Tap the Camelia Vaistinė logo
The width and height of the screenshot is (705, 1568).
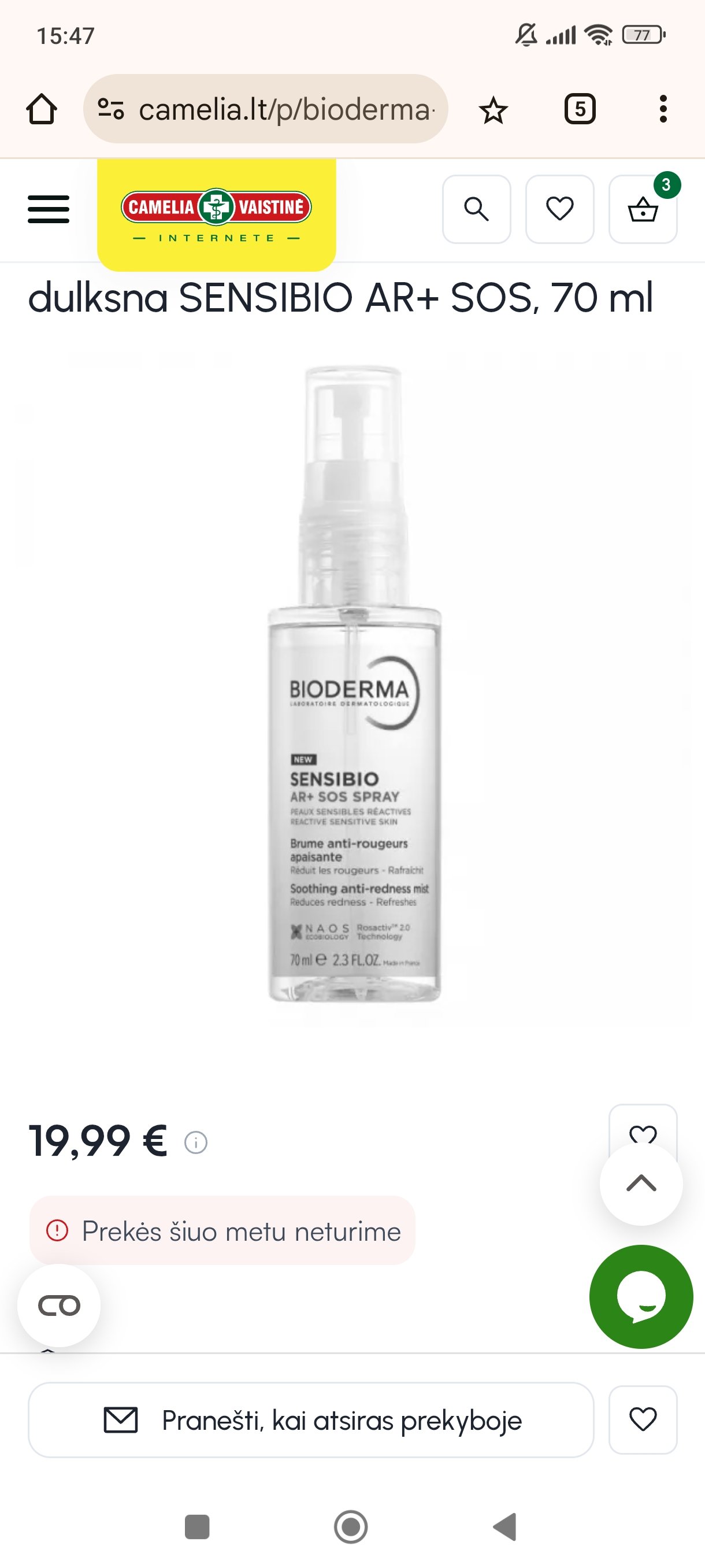tap(217, 215)
